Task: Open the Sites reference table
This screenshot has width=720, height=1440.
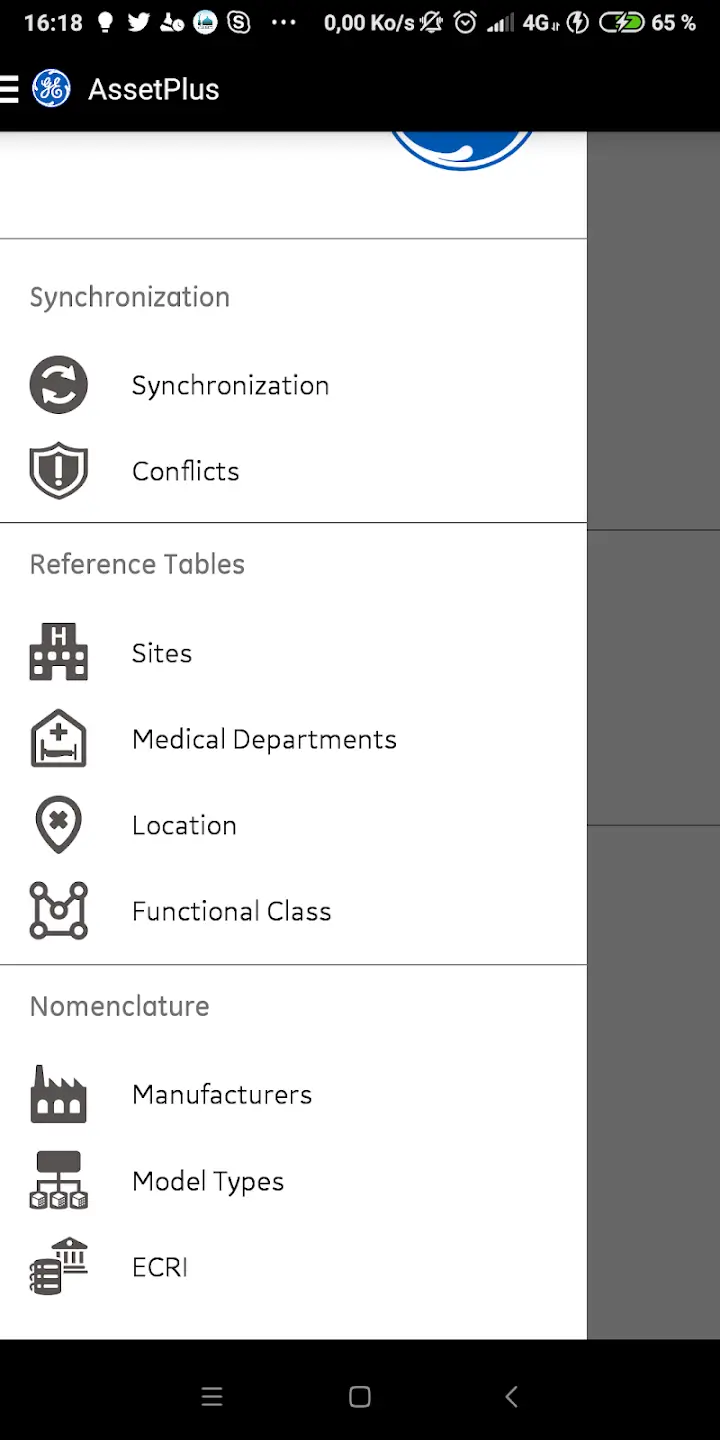Action: click(162, 652)
